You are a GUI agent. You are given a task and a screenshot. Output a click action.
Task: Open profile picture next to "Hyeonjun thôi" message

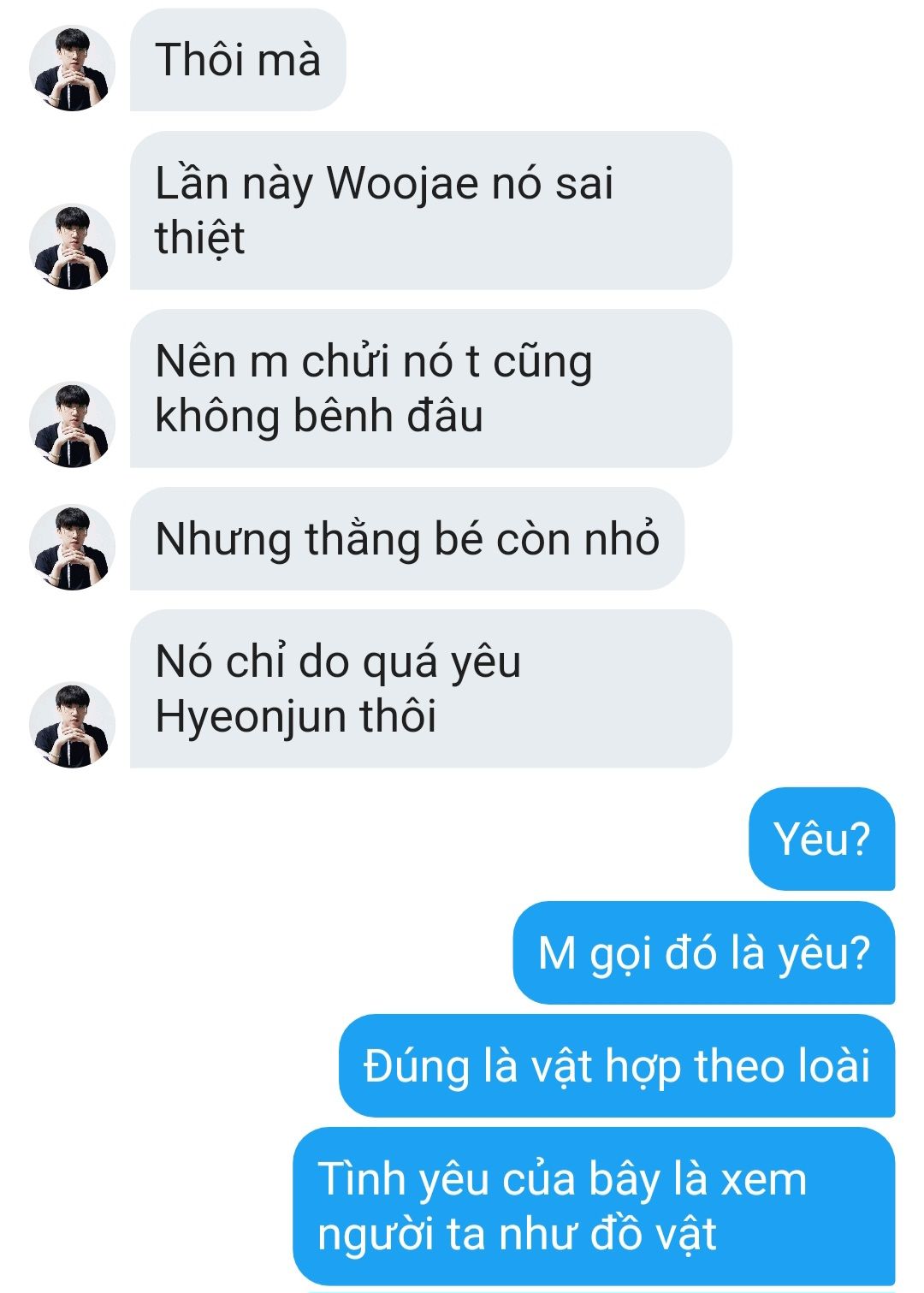tap(72, 725)
